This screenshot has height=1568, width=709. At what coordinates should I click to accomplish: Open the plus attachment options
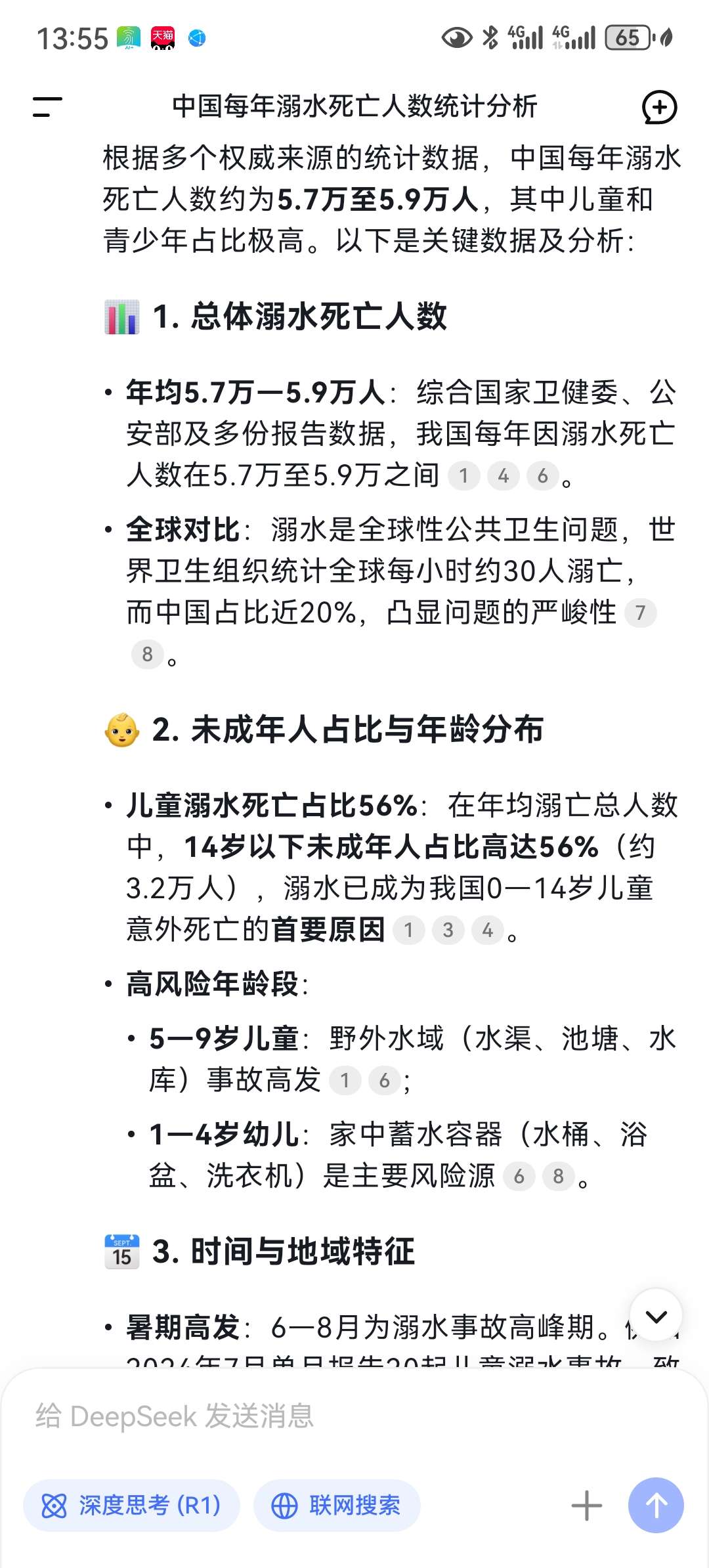[586, 1505]
